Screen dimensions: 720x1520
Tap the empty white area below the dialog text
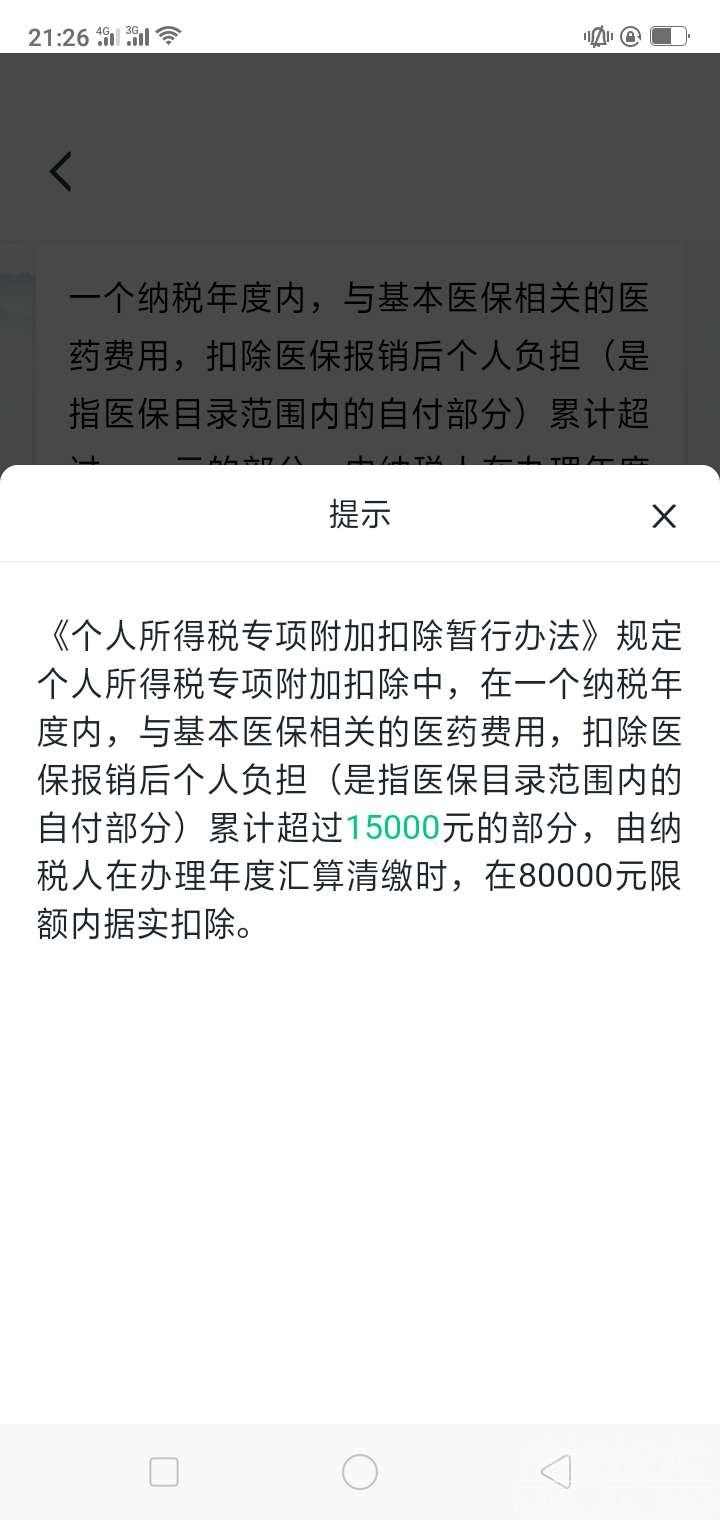(x=360, y=1150)
